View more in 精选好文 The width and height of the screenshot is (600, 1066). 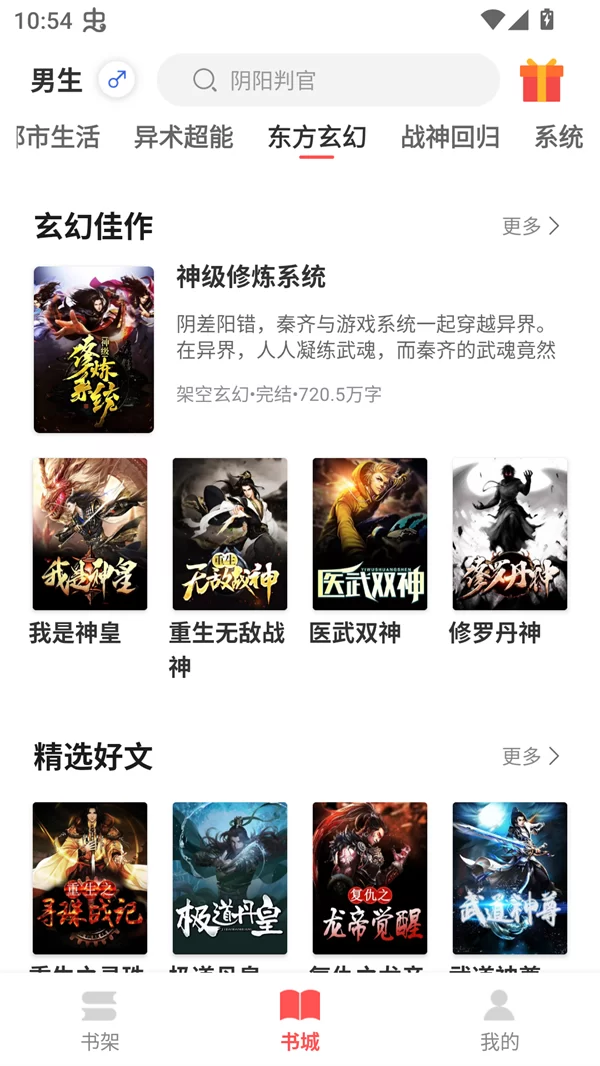[x=531, y=756]
